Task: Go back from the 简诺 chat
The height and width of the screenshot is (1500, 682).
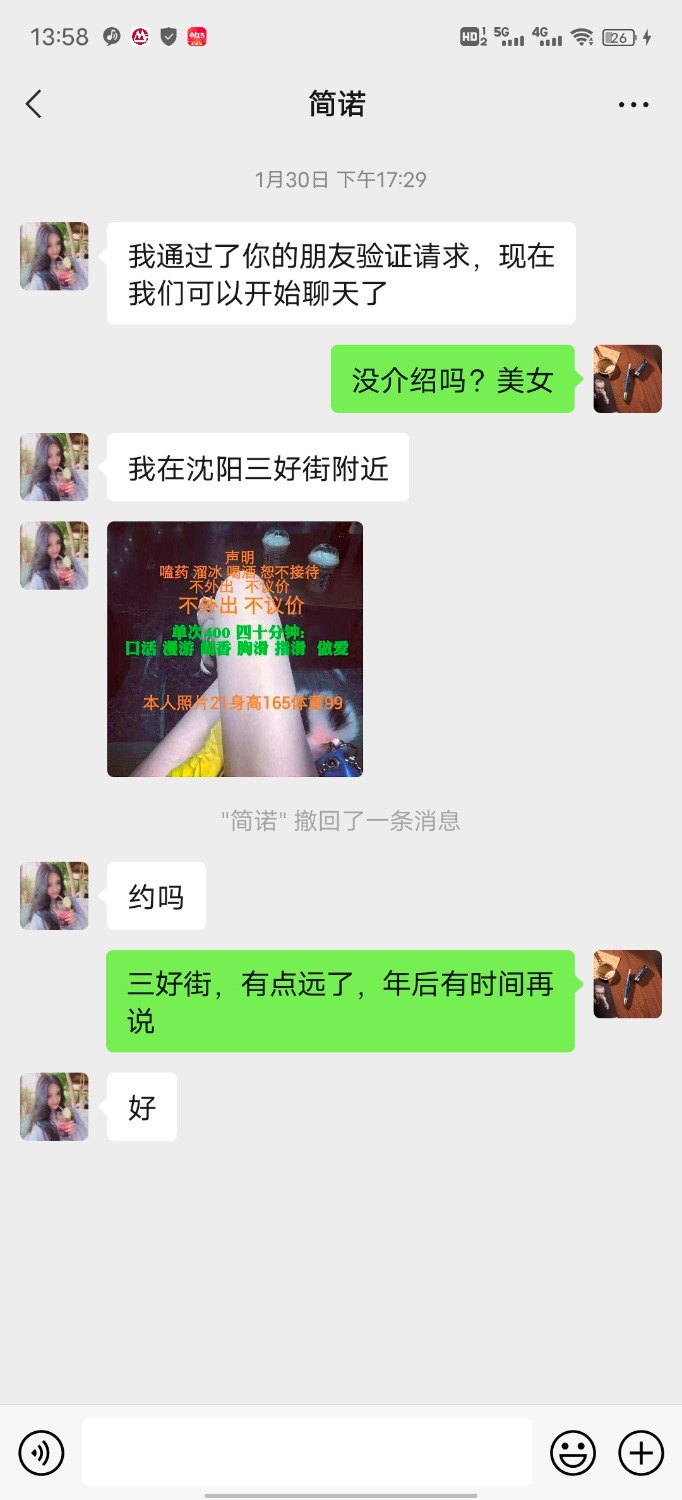Action: (34, 104)
